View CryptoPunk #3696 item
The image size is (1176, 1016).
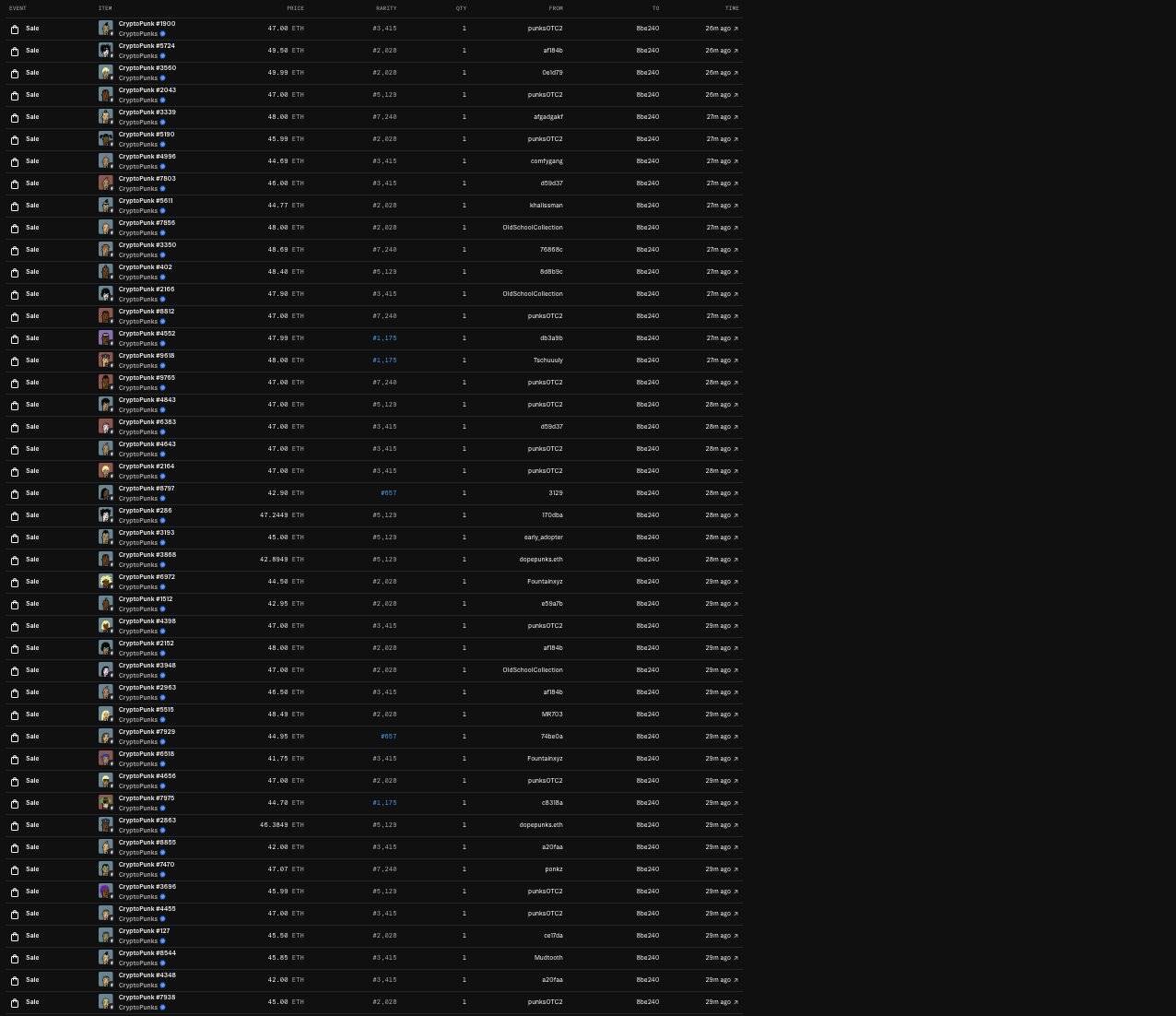coord(147,887)
